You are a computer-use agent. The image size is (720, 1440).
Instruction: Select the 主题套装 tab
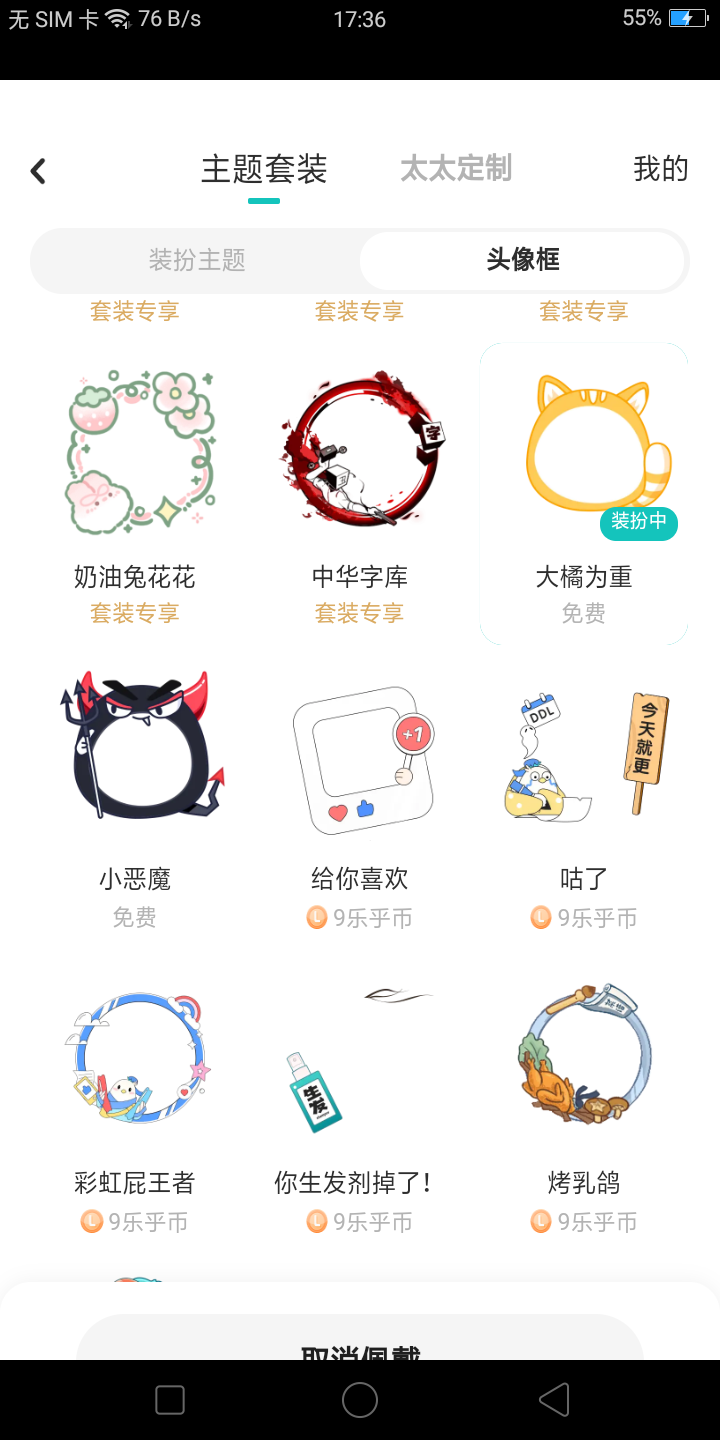coord(264,169)
